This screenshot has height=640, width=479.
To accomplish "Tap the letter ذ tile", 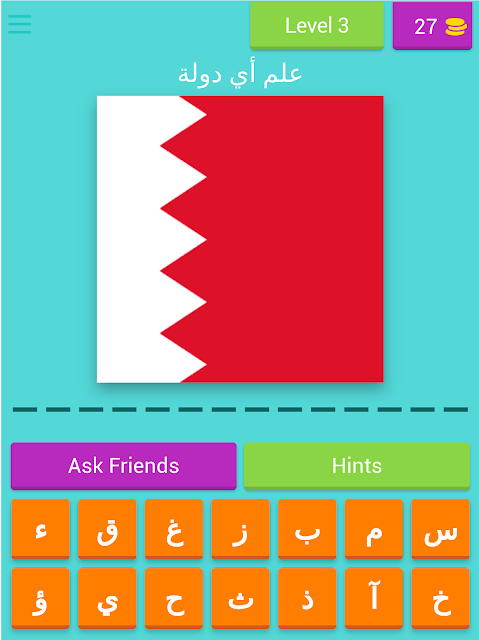I will [307, 598].
